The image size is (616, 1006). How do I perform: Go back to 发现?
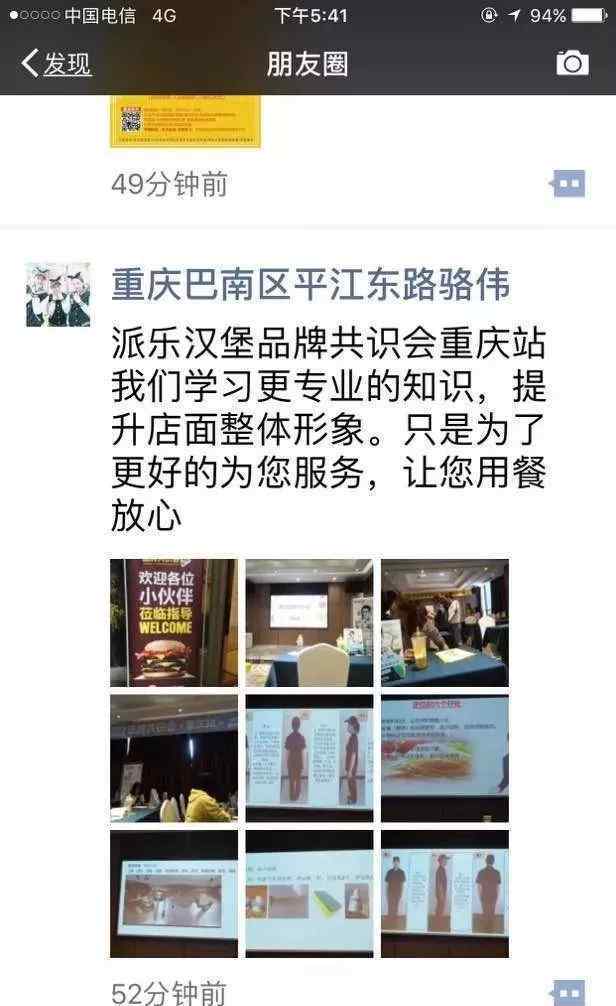[x=56, y=64]
